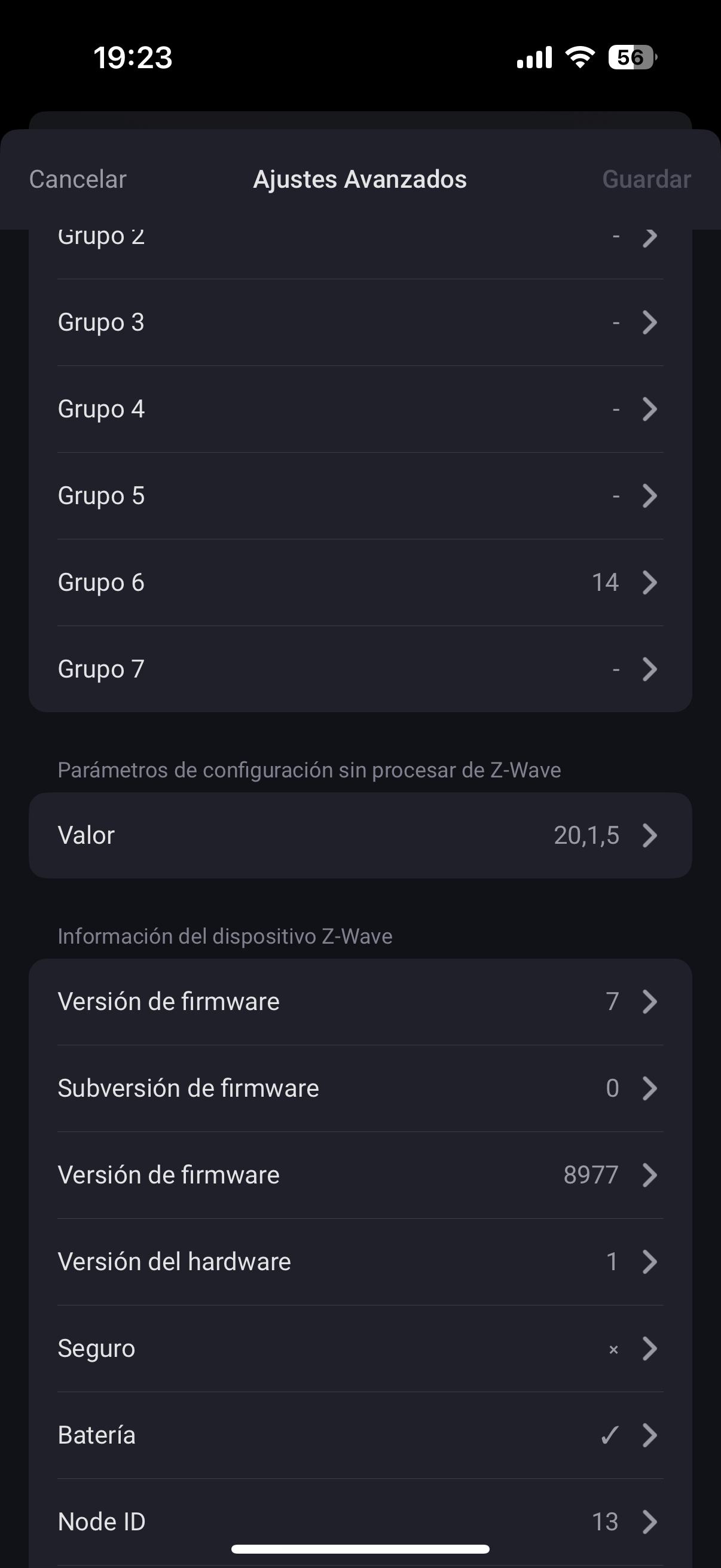721x1568 pixels.
Task: Edit the Valor raw configuration parameter
Action: tap(360, 835)
